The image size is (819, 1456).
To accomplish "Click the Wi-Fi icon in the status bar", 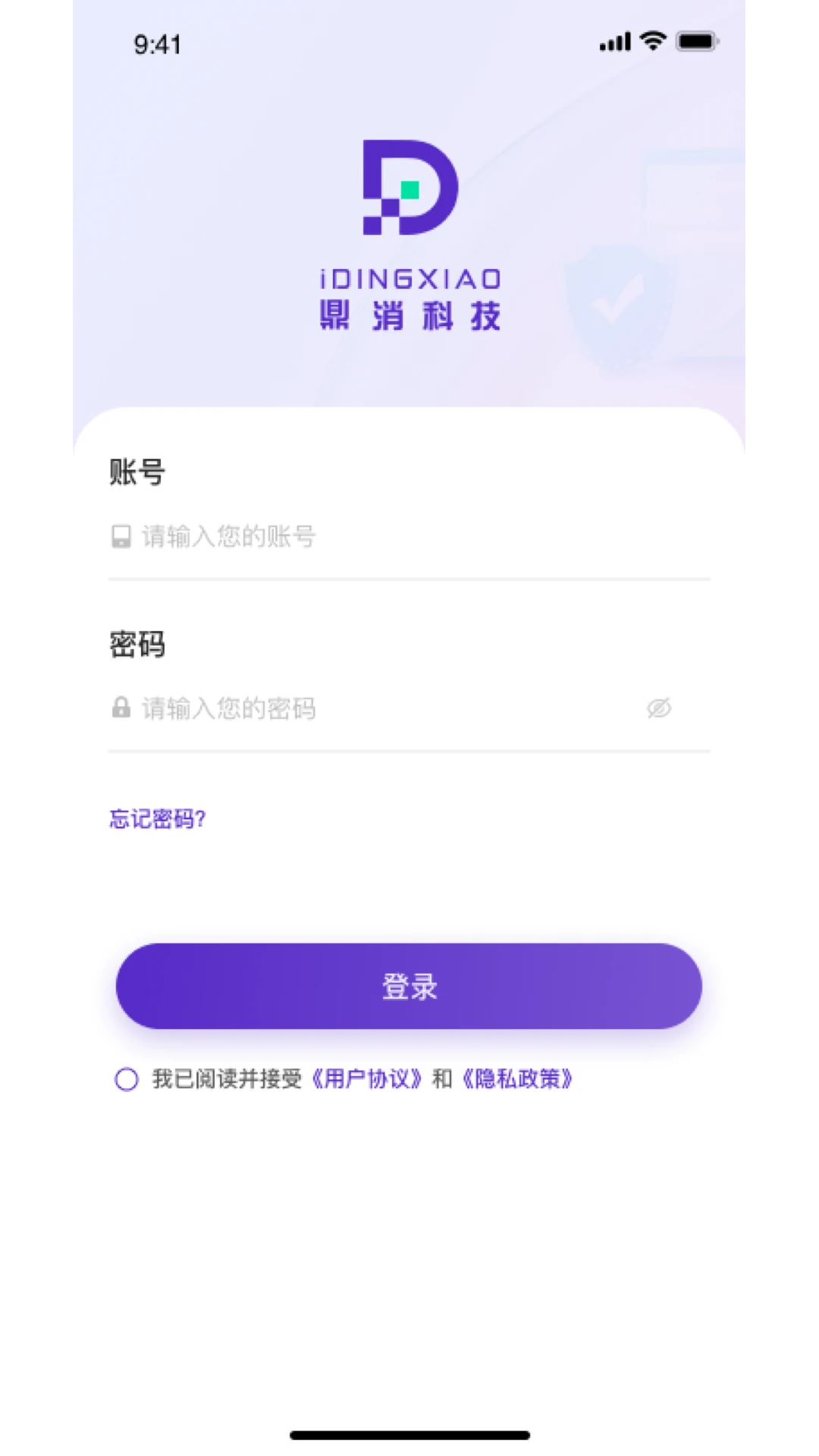I will pyautogui.click(x=651, y=42).
